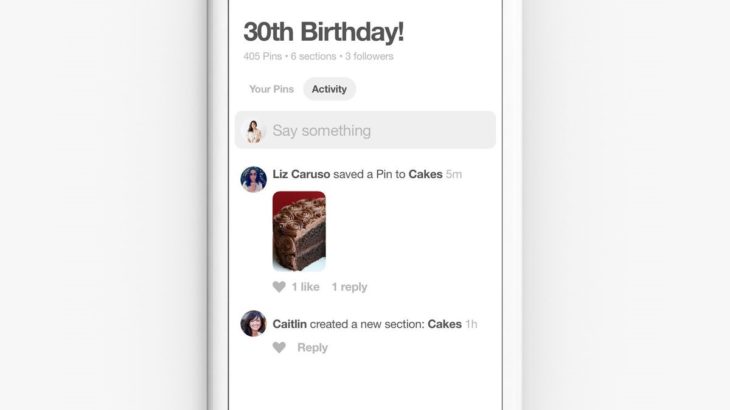Open Liz Caruso's profile picture
This screenshot has height=410, width=730.
coord(254,179)
